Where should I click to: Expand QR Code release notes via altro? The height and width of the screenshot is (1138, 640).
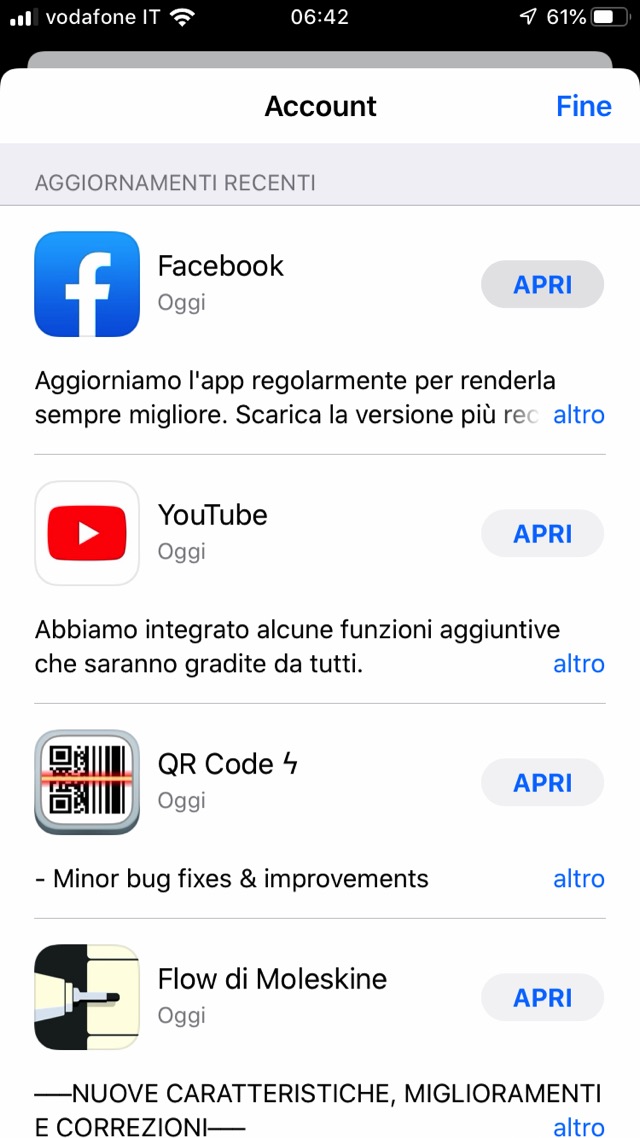coord(579,879)
